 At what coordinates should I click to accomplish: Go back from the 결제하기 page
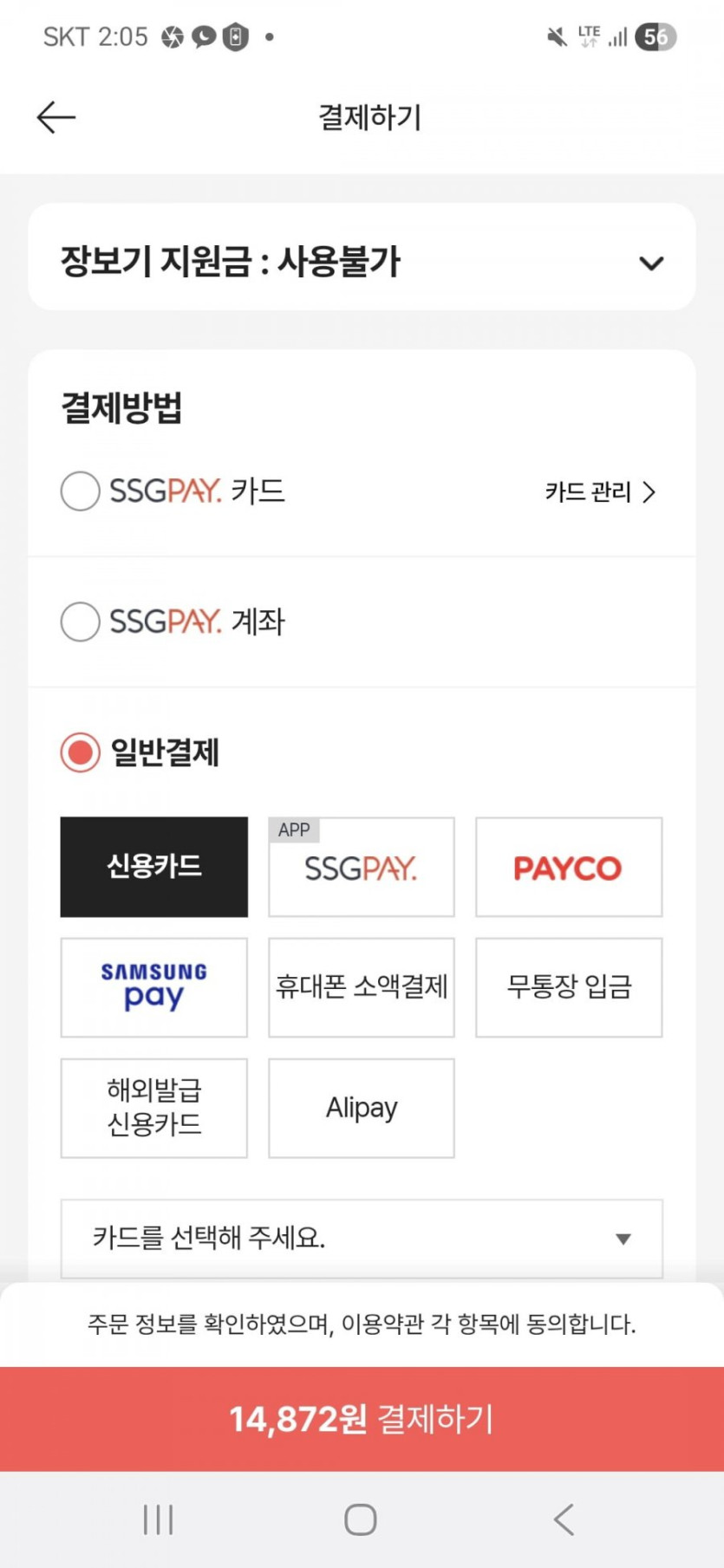pos(56,117)
